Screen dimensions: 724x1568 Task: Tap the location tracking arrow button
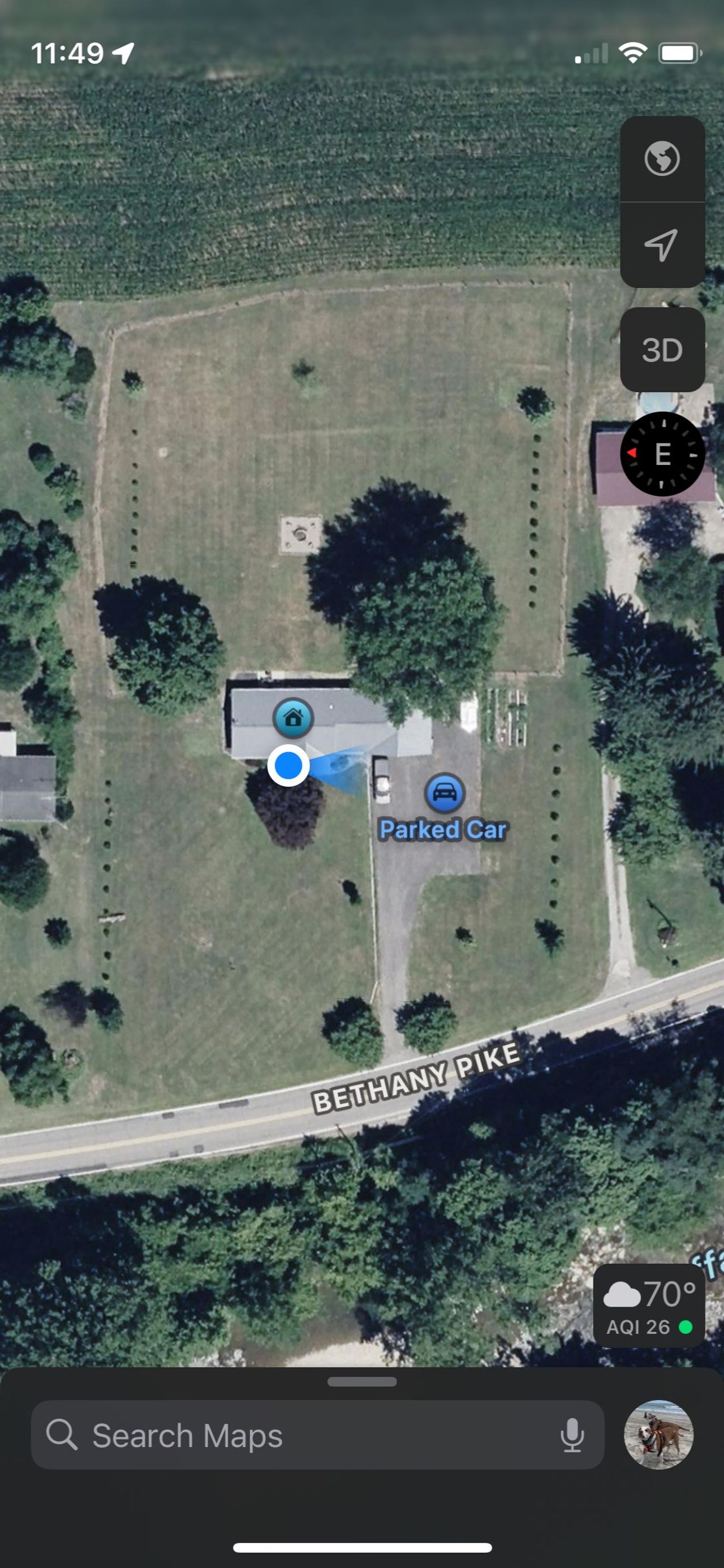[x=662, y=245]
